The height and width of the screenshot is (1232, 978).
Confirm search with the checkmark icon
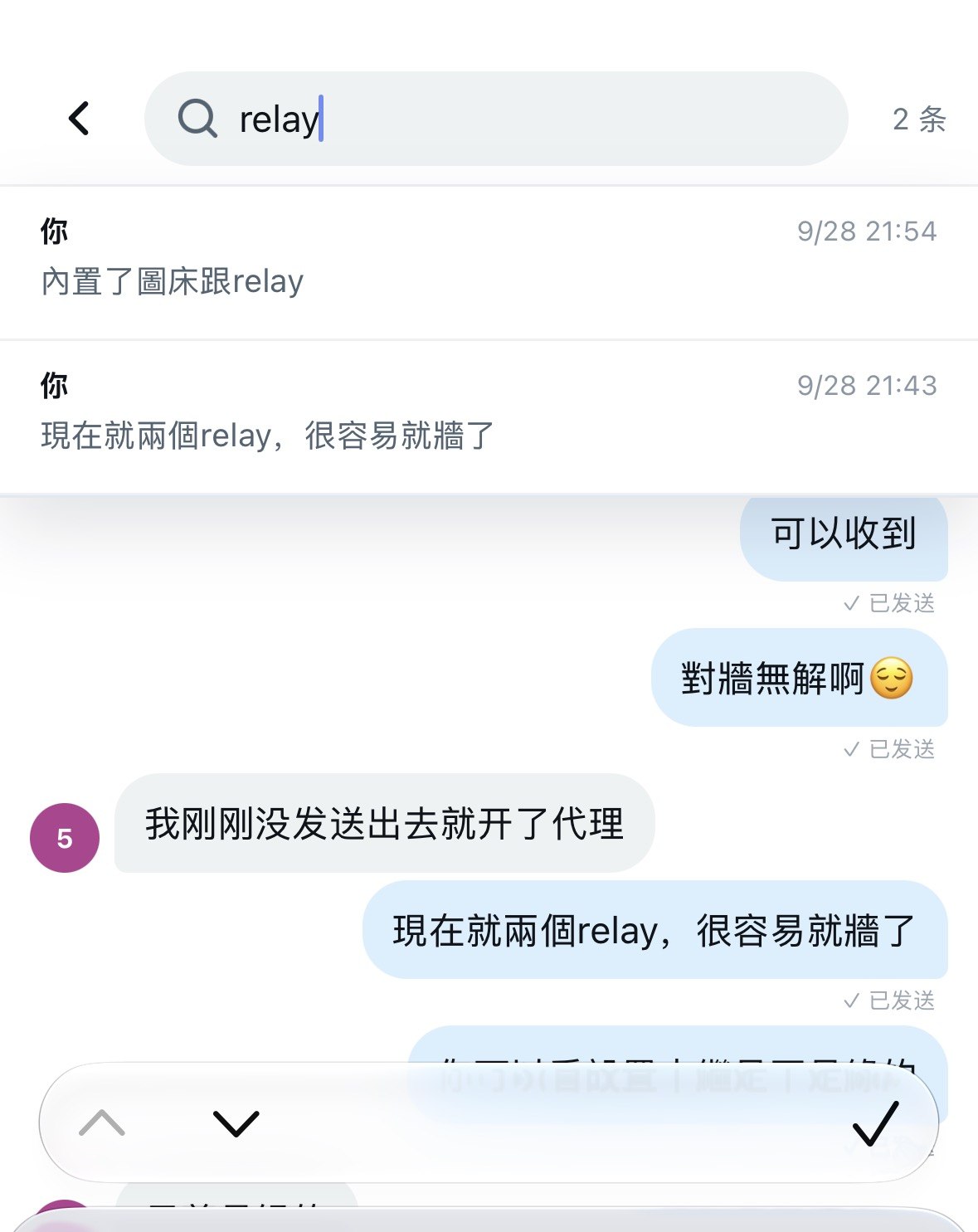click(875, 1123)
